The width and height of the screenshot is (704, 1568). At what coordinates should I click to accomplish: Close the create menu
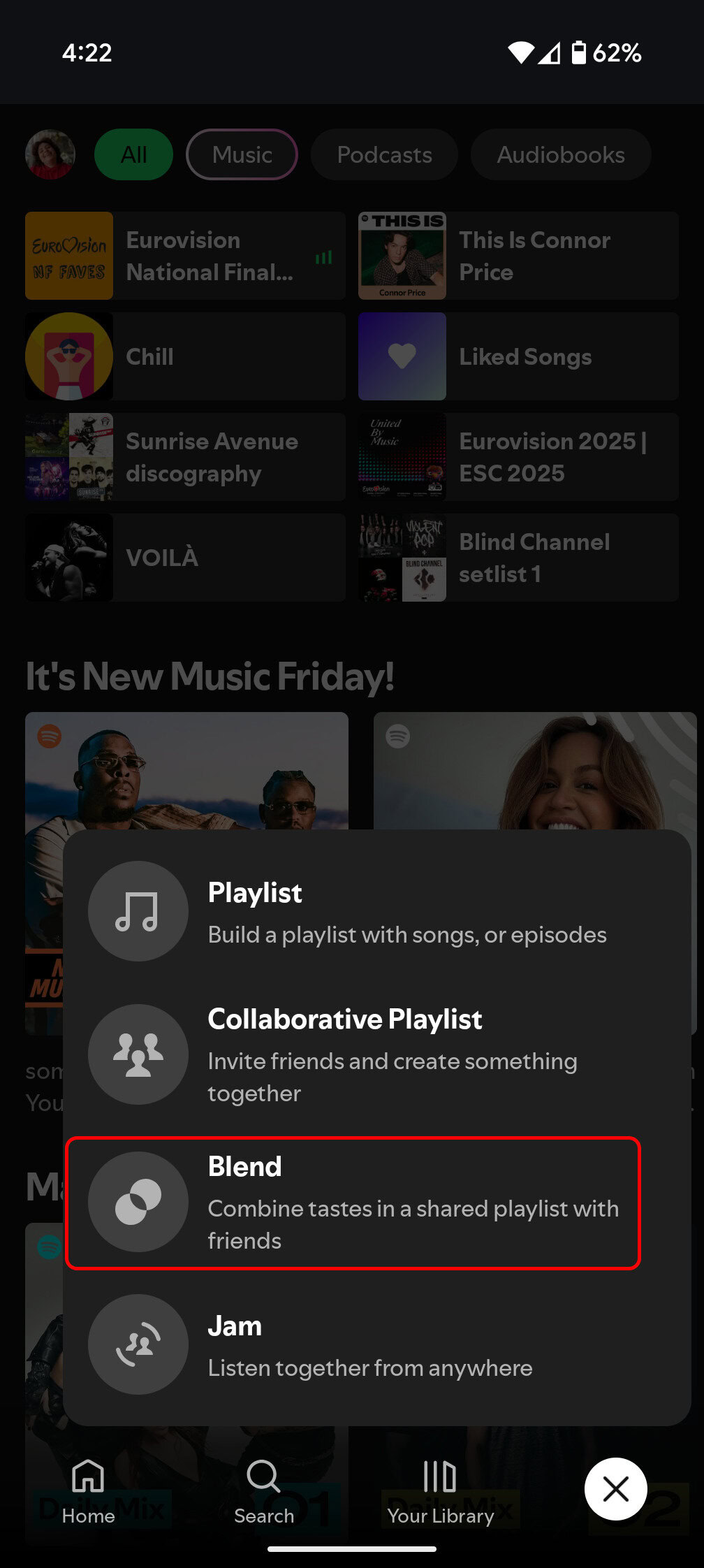(615, 1488)
